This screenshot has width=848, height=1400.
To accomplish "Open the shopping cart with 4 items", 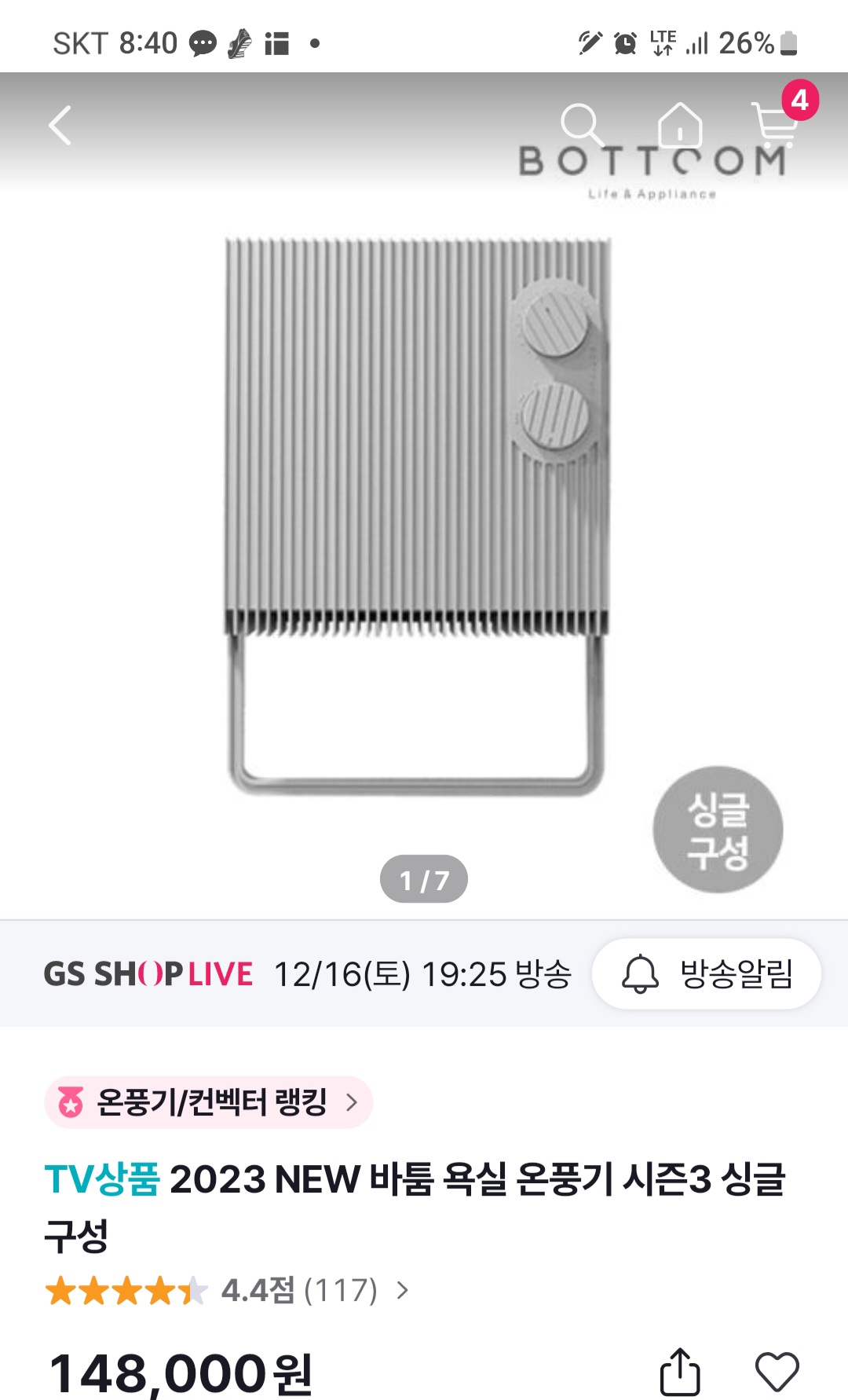I will (776, 125).
